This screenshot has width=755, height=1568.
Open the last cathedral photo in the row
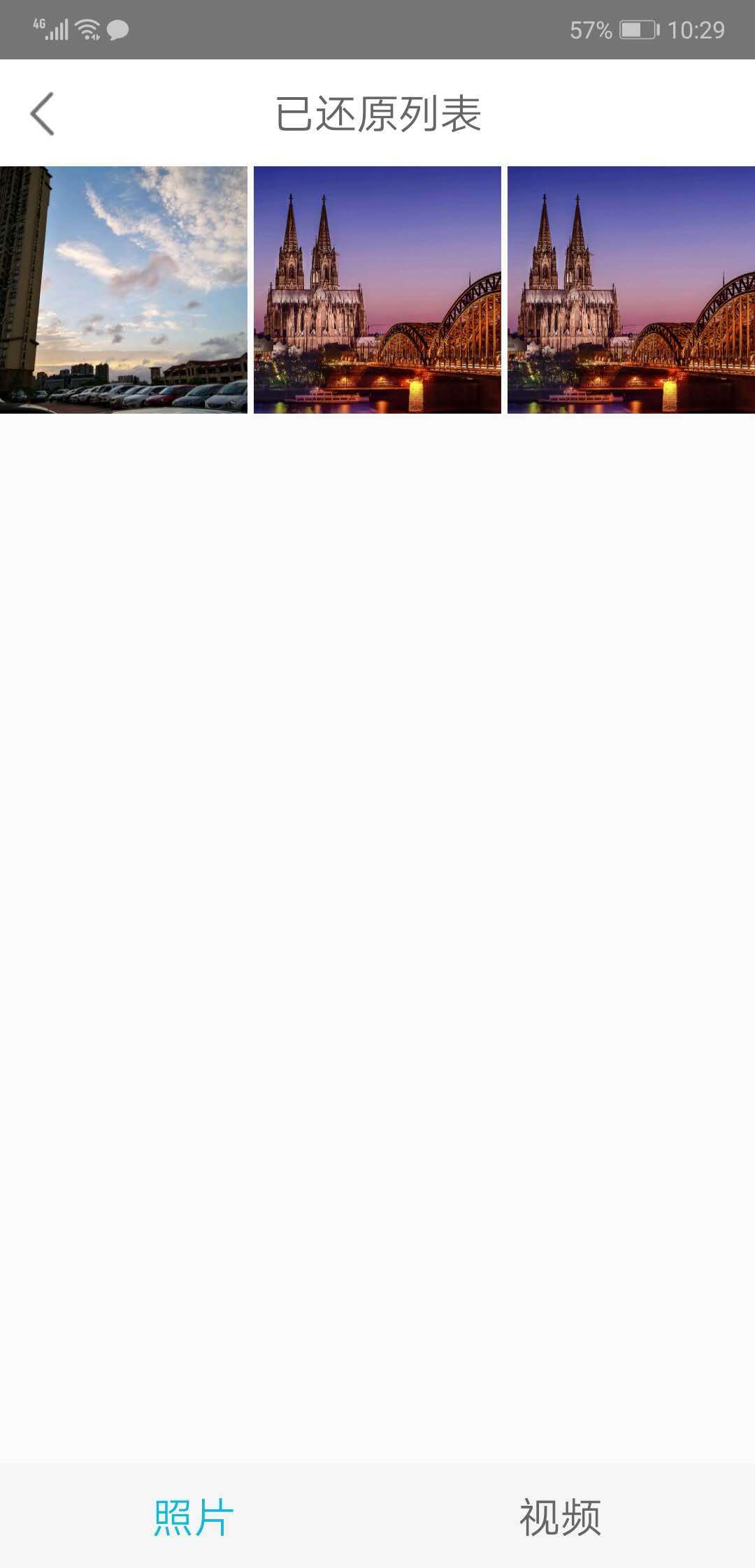[631, 289]
